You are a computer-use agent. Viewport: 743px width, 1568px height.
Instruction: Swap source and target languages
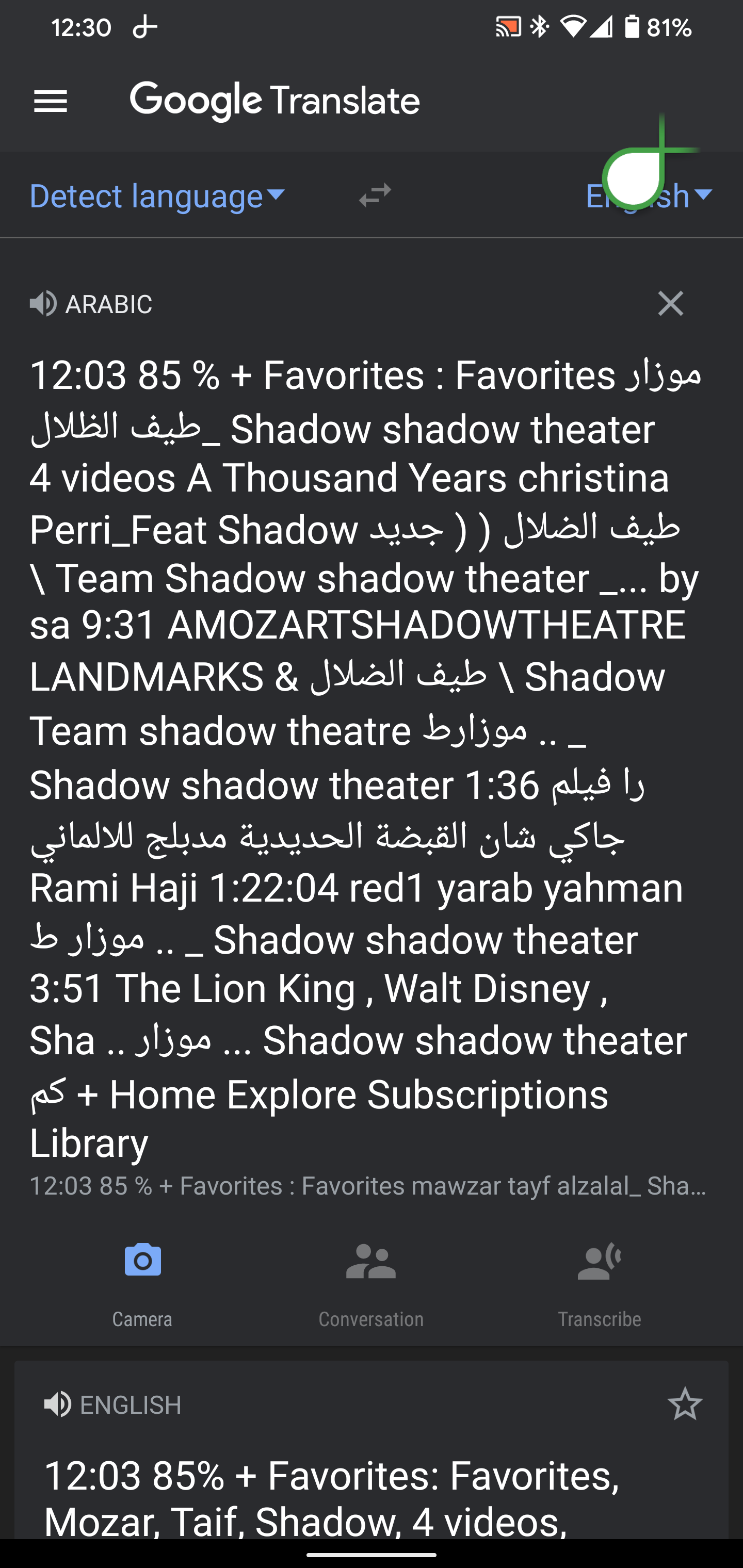[x=375, y=195]
